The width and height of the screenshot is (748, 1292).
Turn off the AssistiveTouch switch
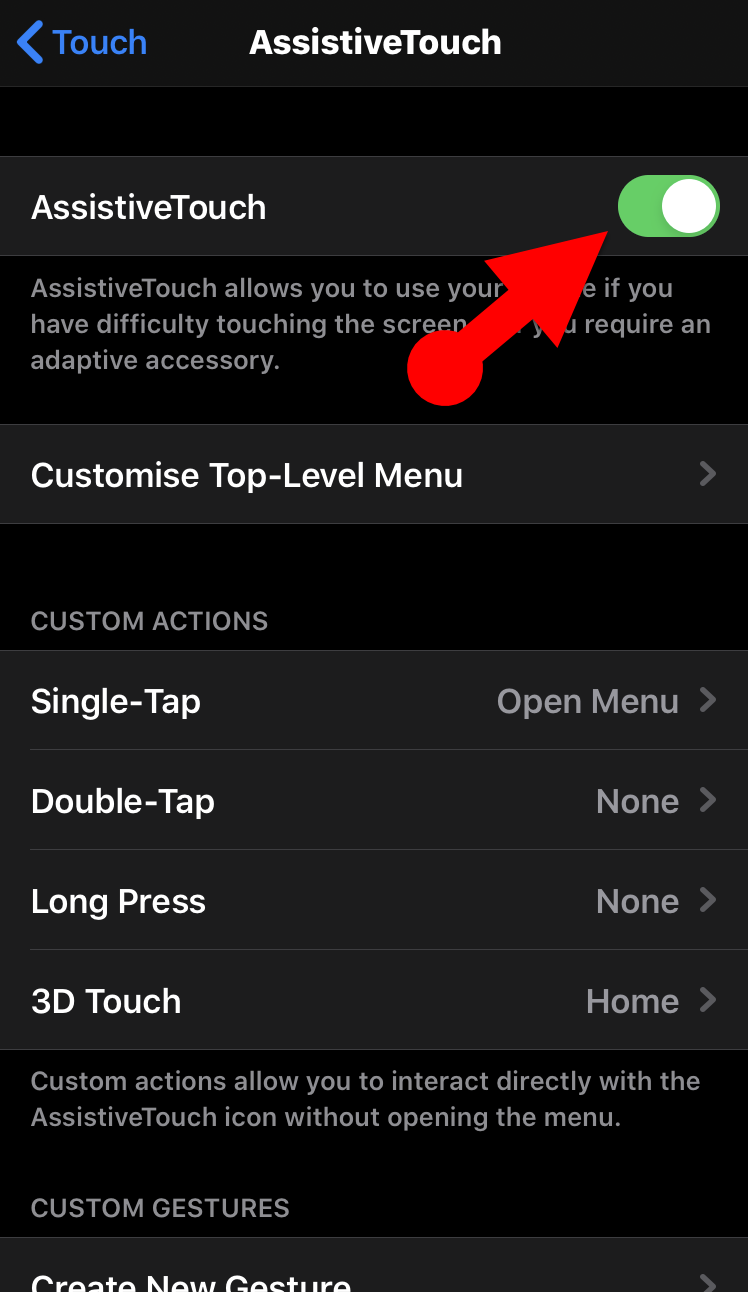coord(668,207)
